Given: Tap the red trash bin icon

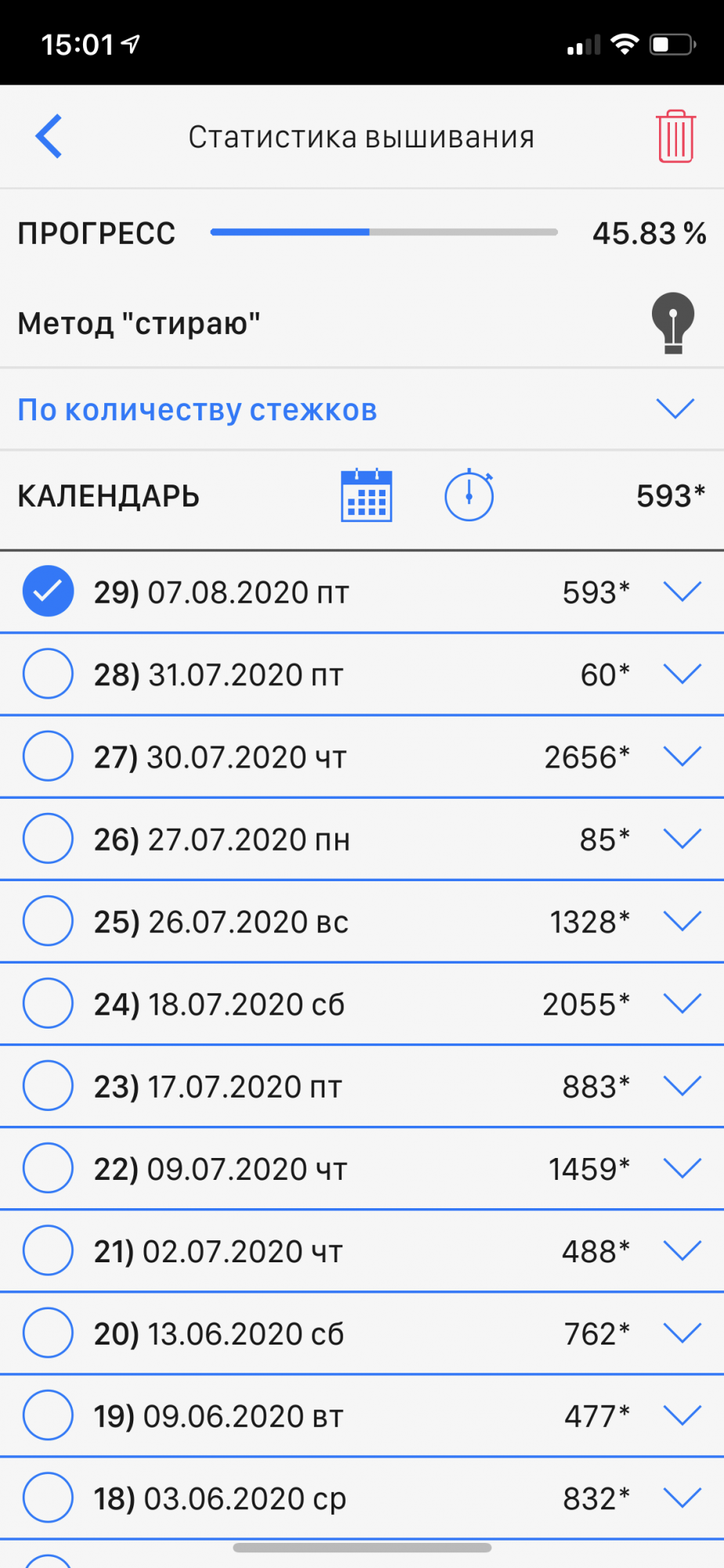Looking at the screenshot, I should pos(675,136).
